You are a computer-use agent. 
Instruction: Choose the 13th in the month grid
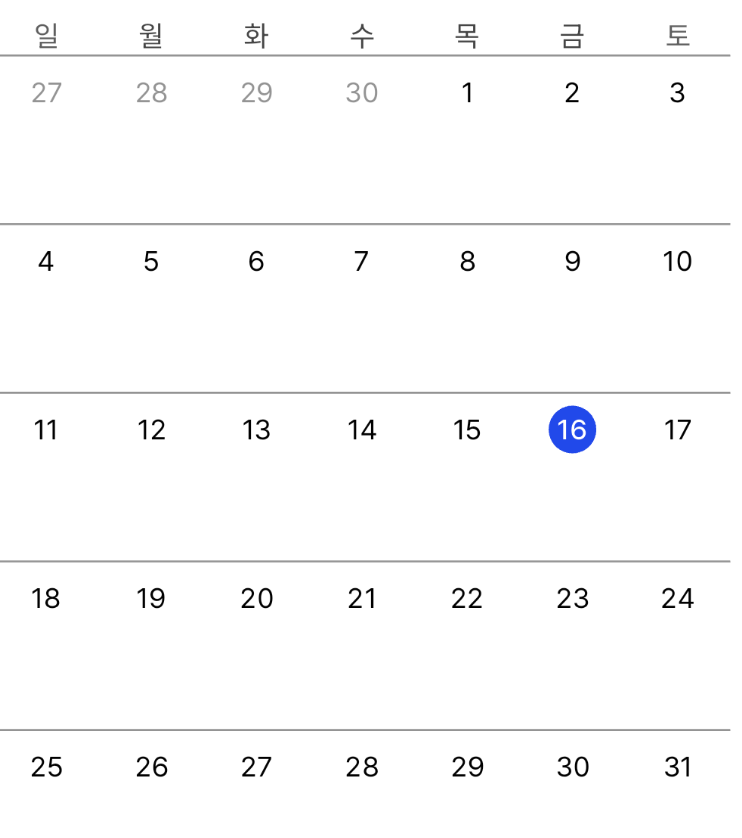point(256,430)
